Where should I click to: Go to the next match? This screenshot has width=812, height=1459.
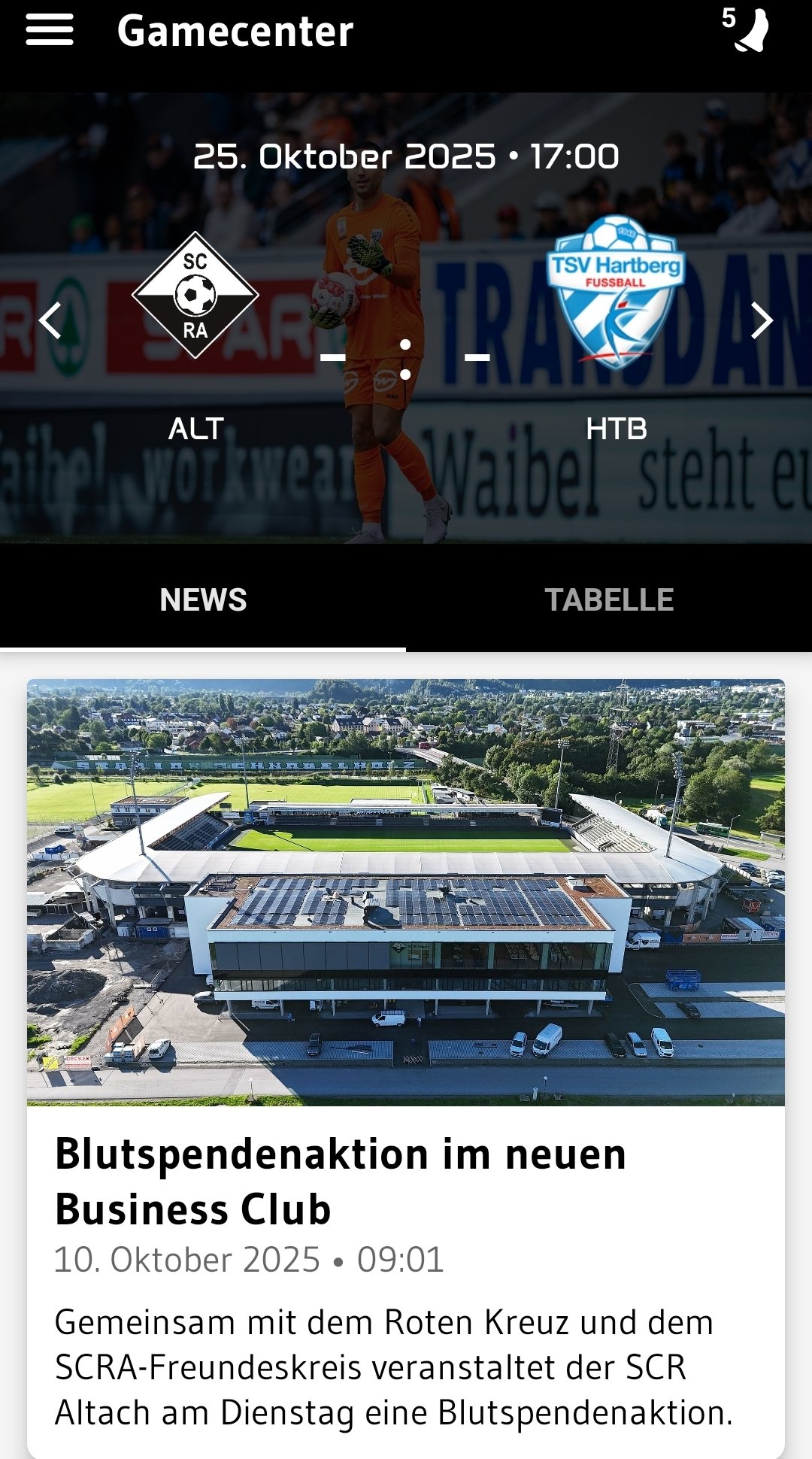coord(761,321)
